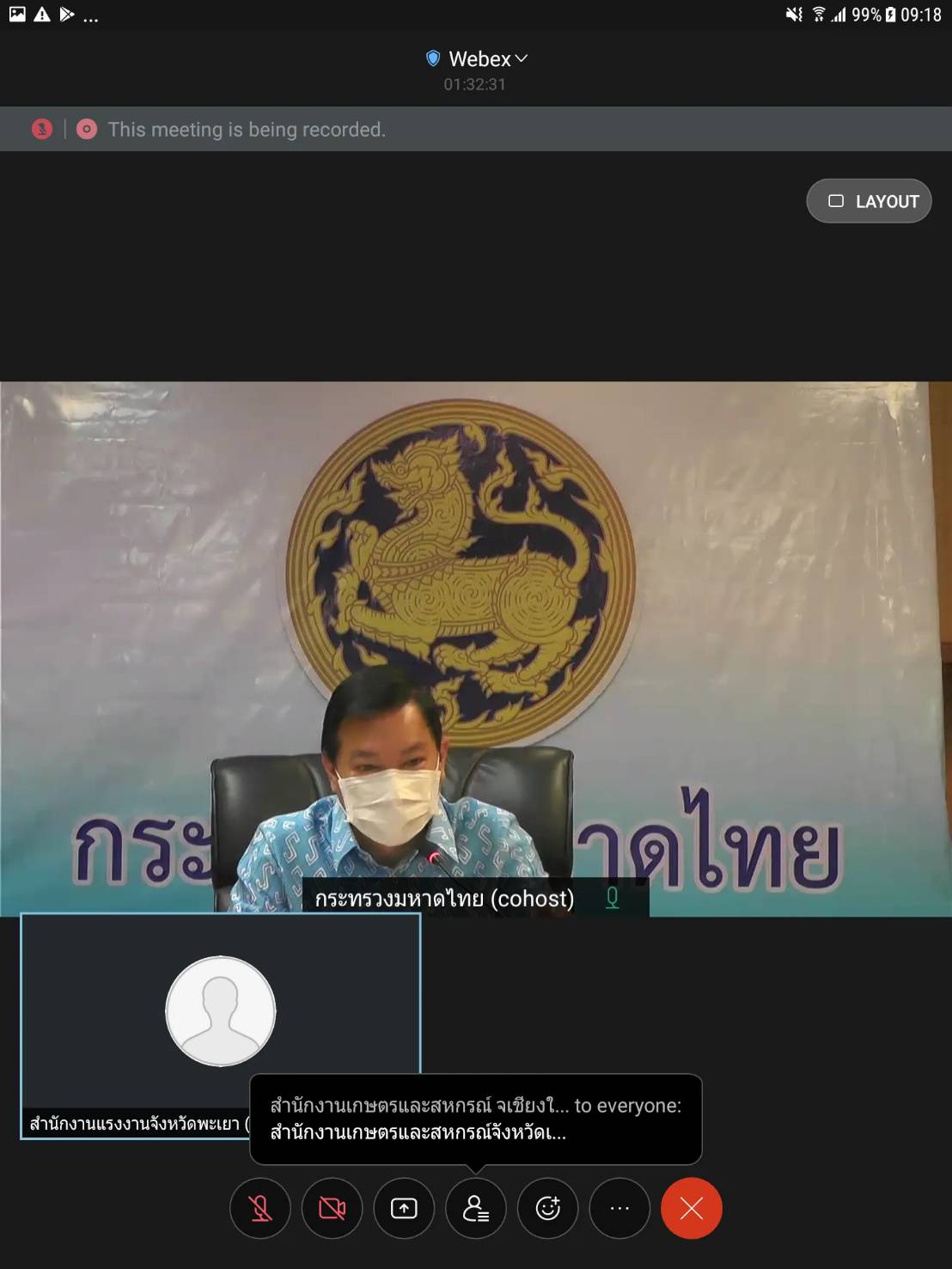Open the more options menu
952x1269 pixels.
(619, 1208)
